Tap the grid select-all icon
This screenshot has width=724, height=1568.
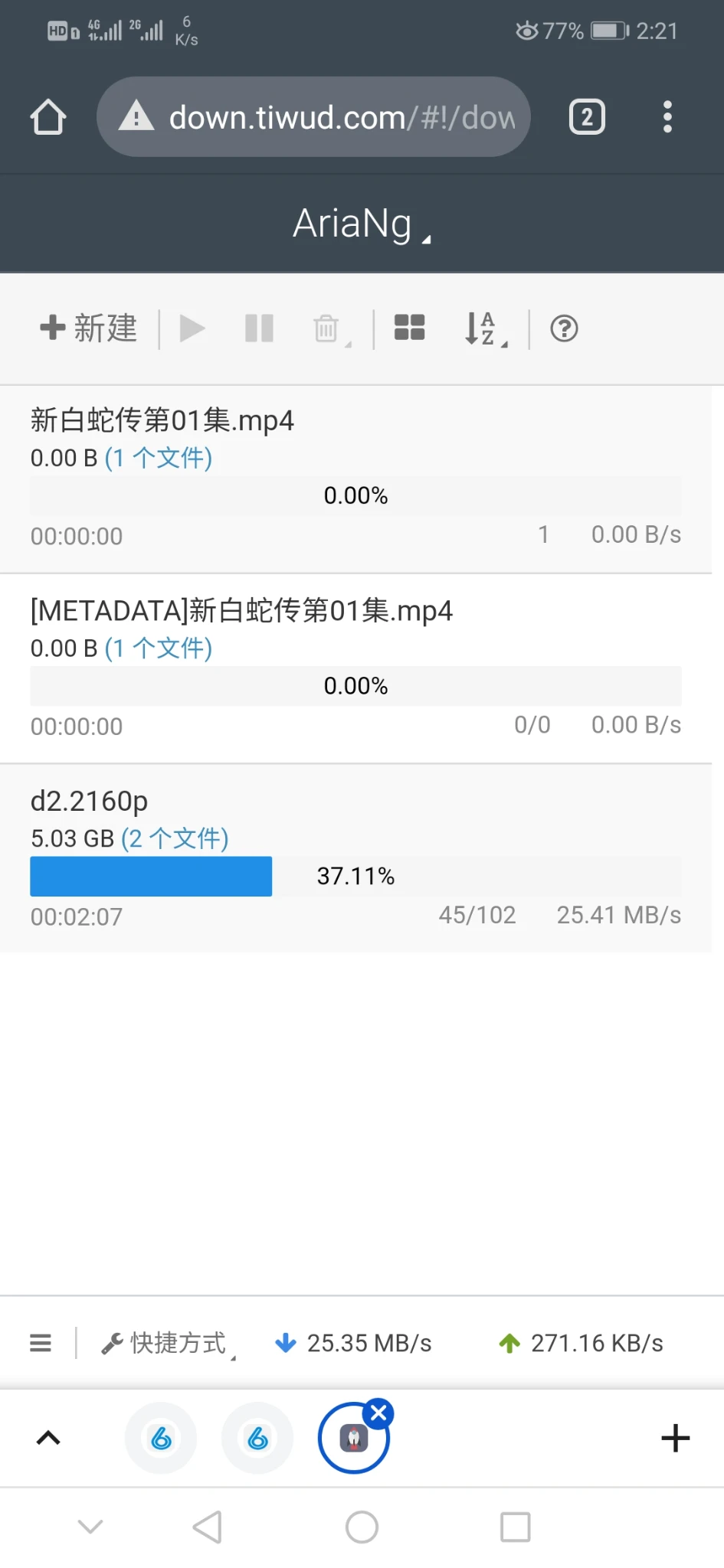pos(409,328)
